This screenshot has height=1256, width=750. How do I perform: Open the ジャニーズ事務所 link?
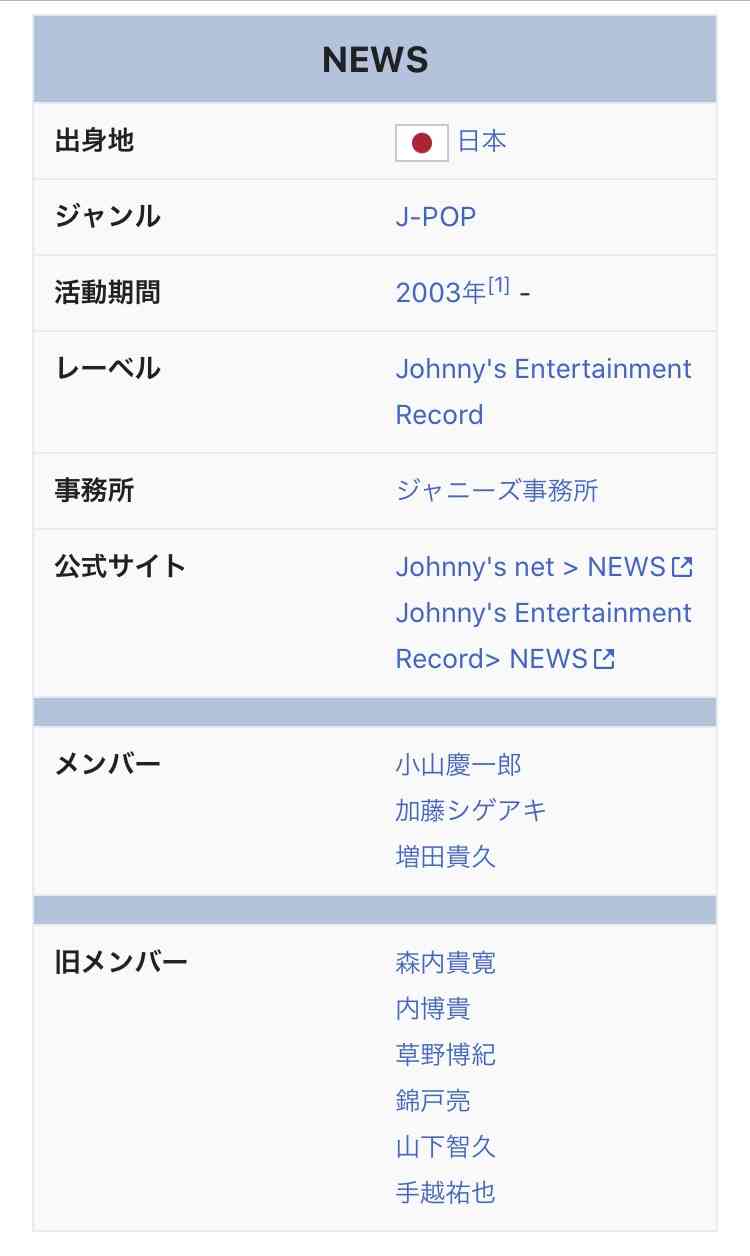pyautogui.click(x=497, y=491)
